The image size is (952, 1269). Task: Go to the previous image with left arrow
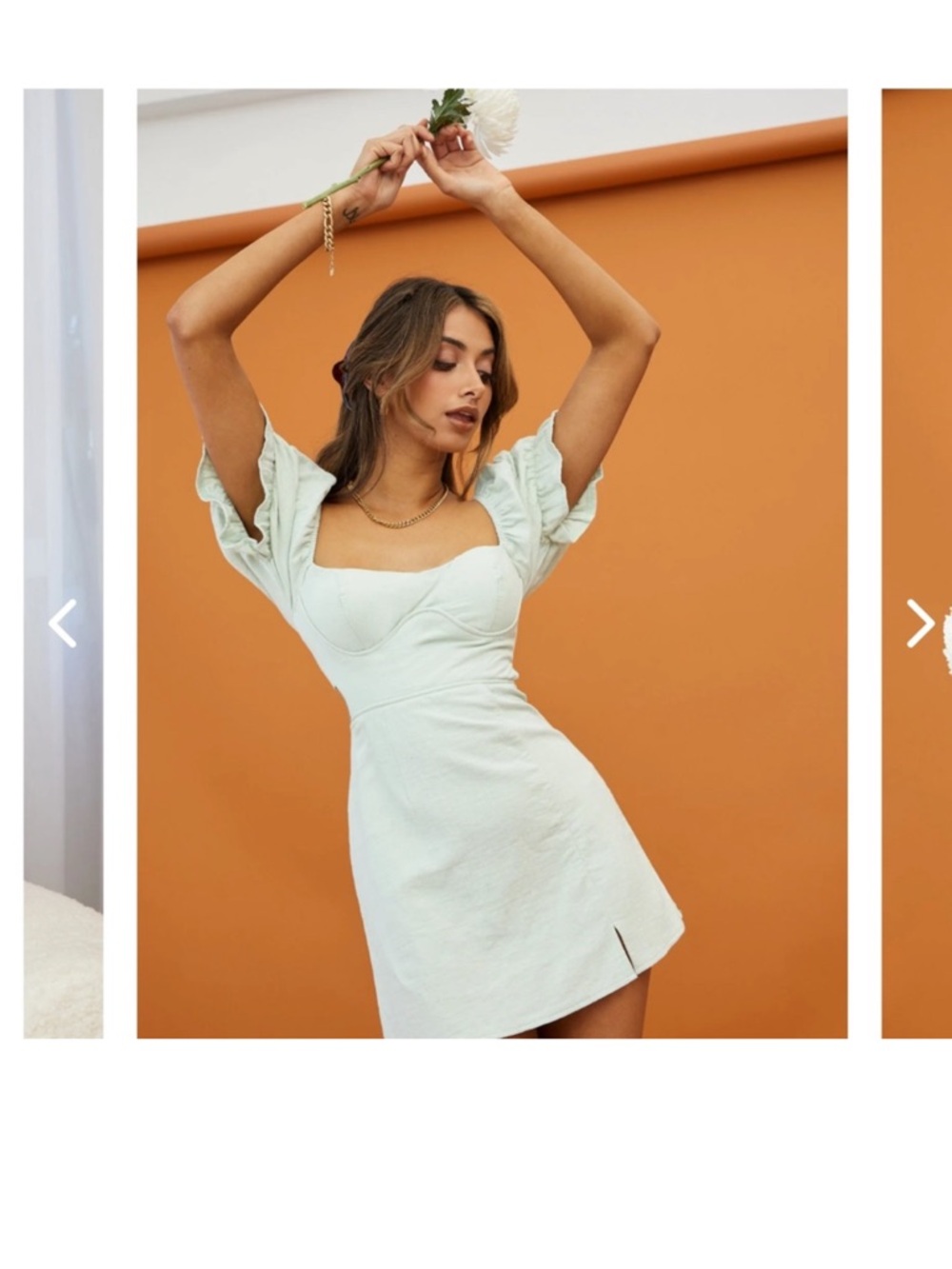click(63, 624)
